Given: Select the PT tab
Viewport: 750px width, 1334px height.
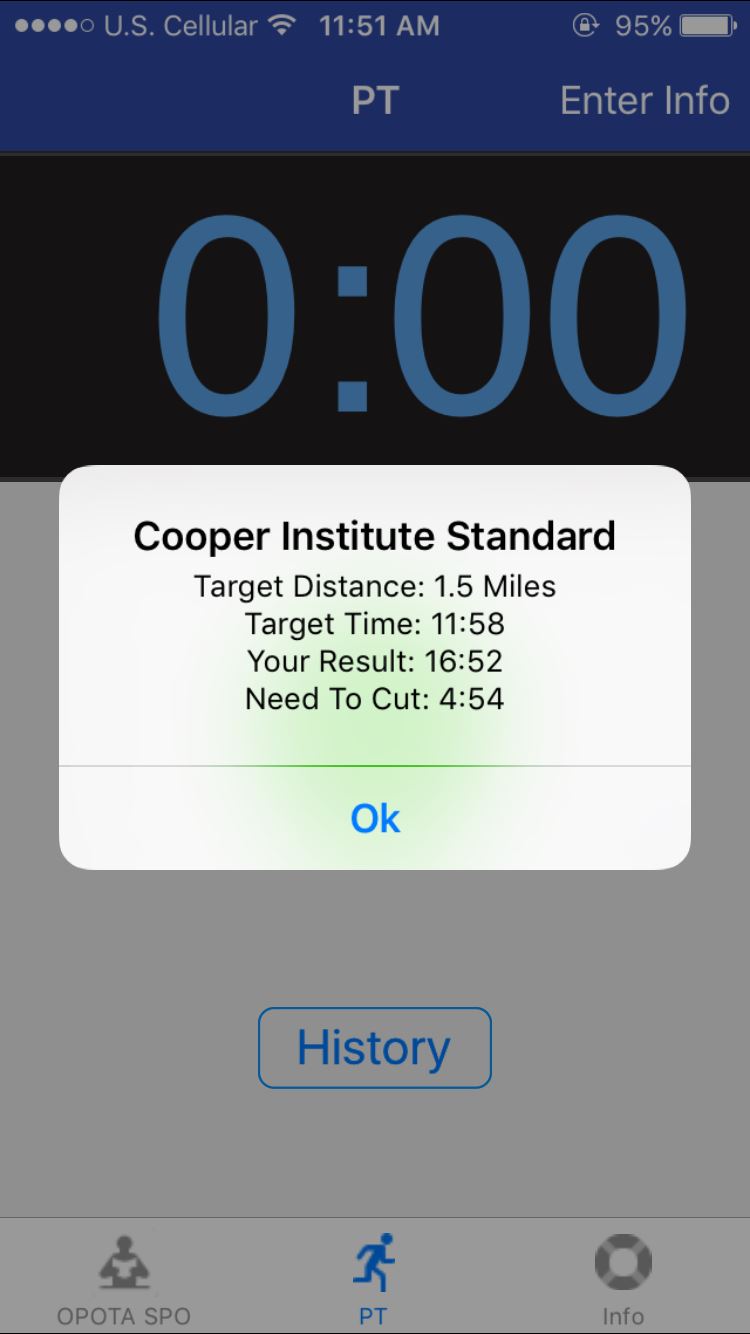Looking at the screenshot, I should (x=374, y=1280).
